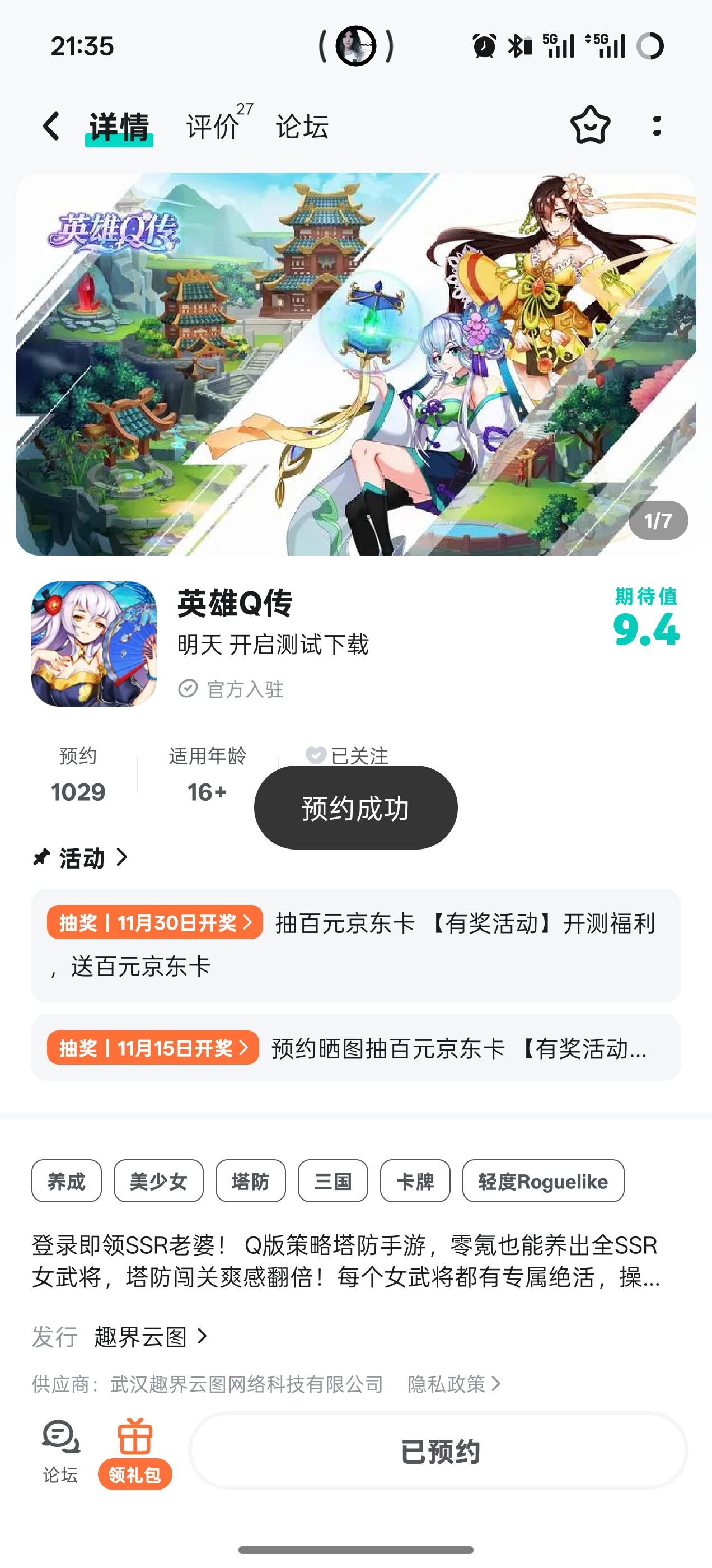This screenshot has height=1568, width=712.
Task: Switch to the 论坛 tab at the top
Action: pyautogui.click(x=301, y=127)
